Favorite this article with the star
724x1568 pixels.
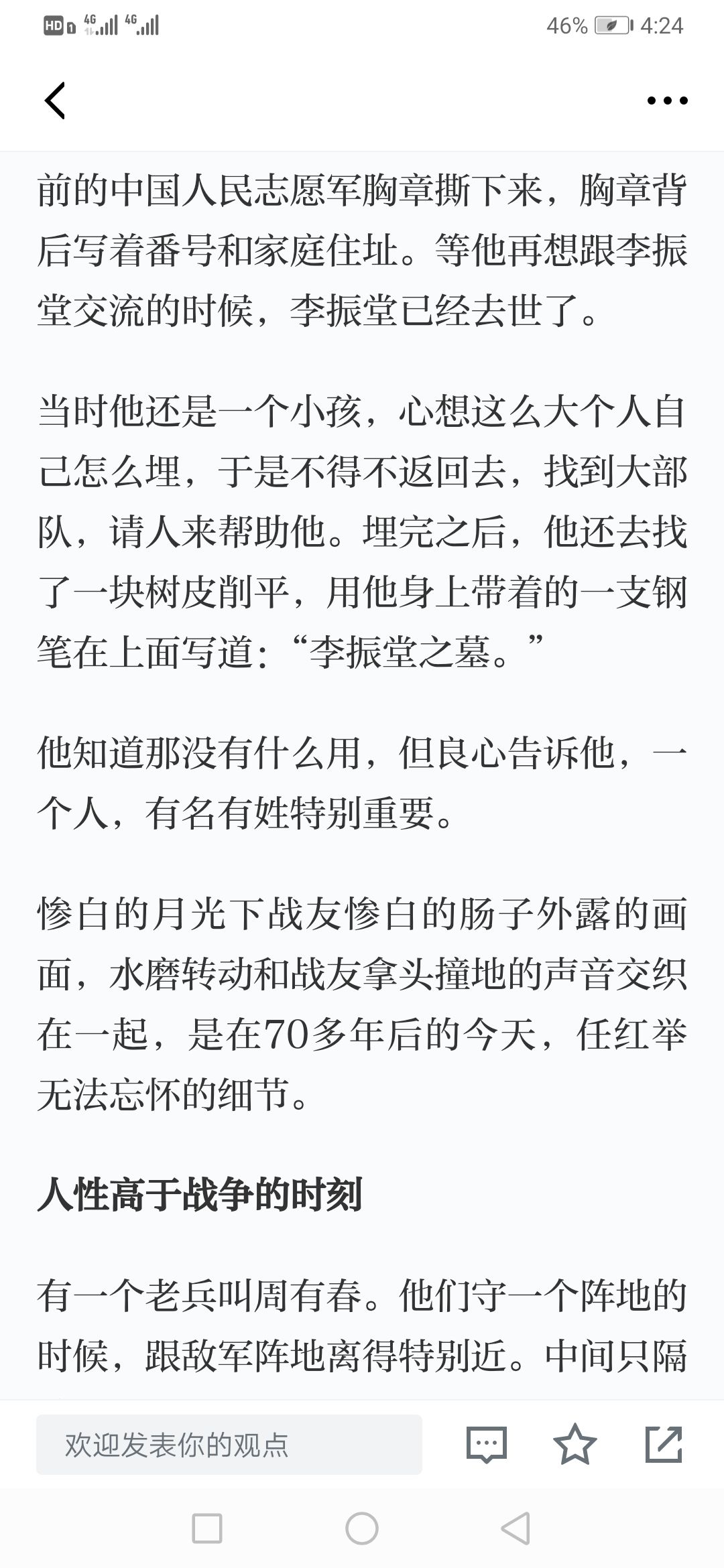pyautogui.click(x=575, y=1445)
